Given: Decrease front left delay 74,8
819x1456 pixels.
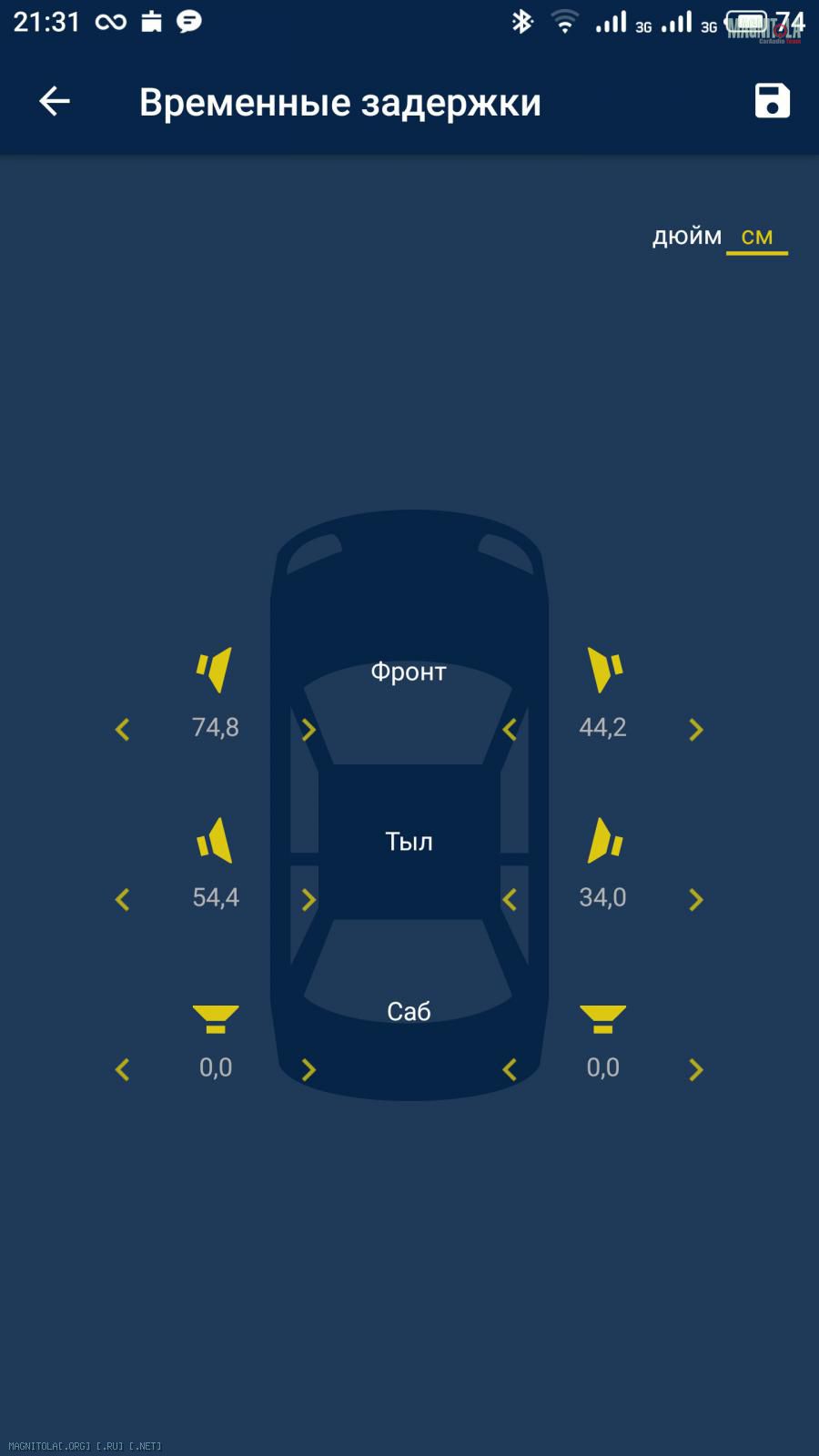Looking at the screenshot, I should 123,729.
